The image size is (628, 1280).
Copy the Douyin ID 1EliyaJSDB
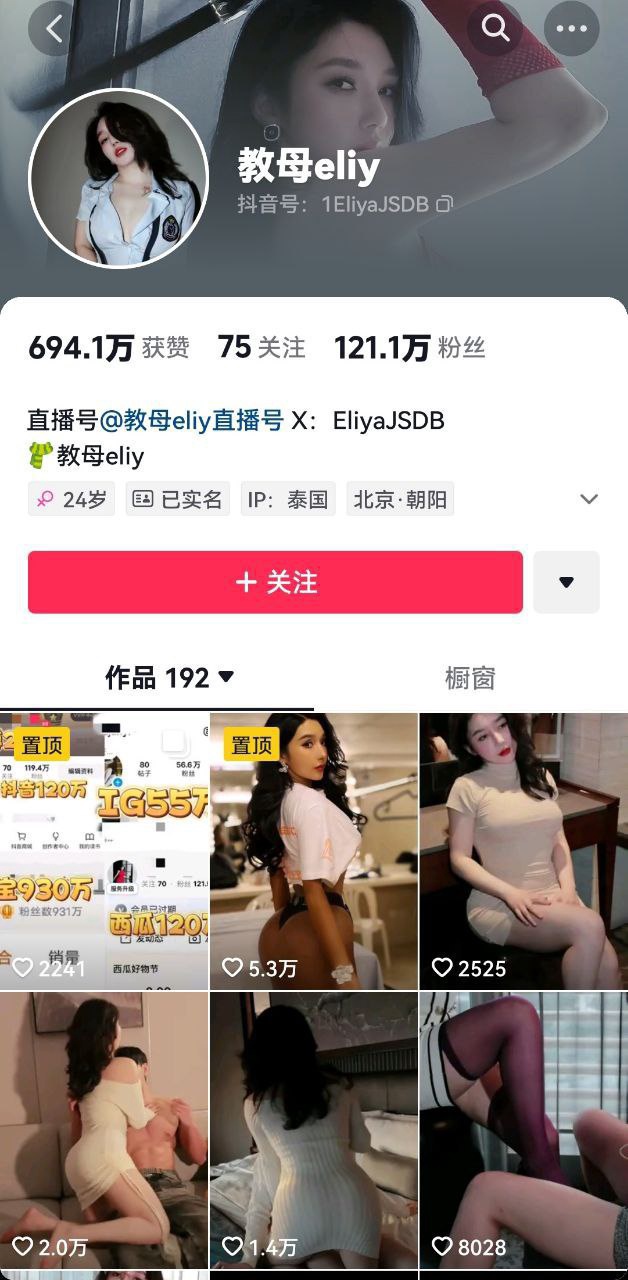pyautogui.click(x=445, y=204)
